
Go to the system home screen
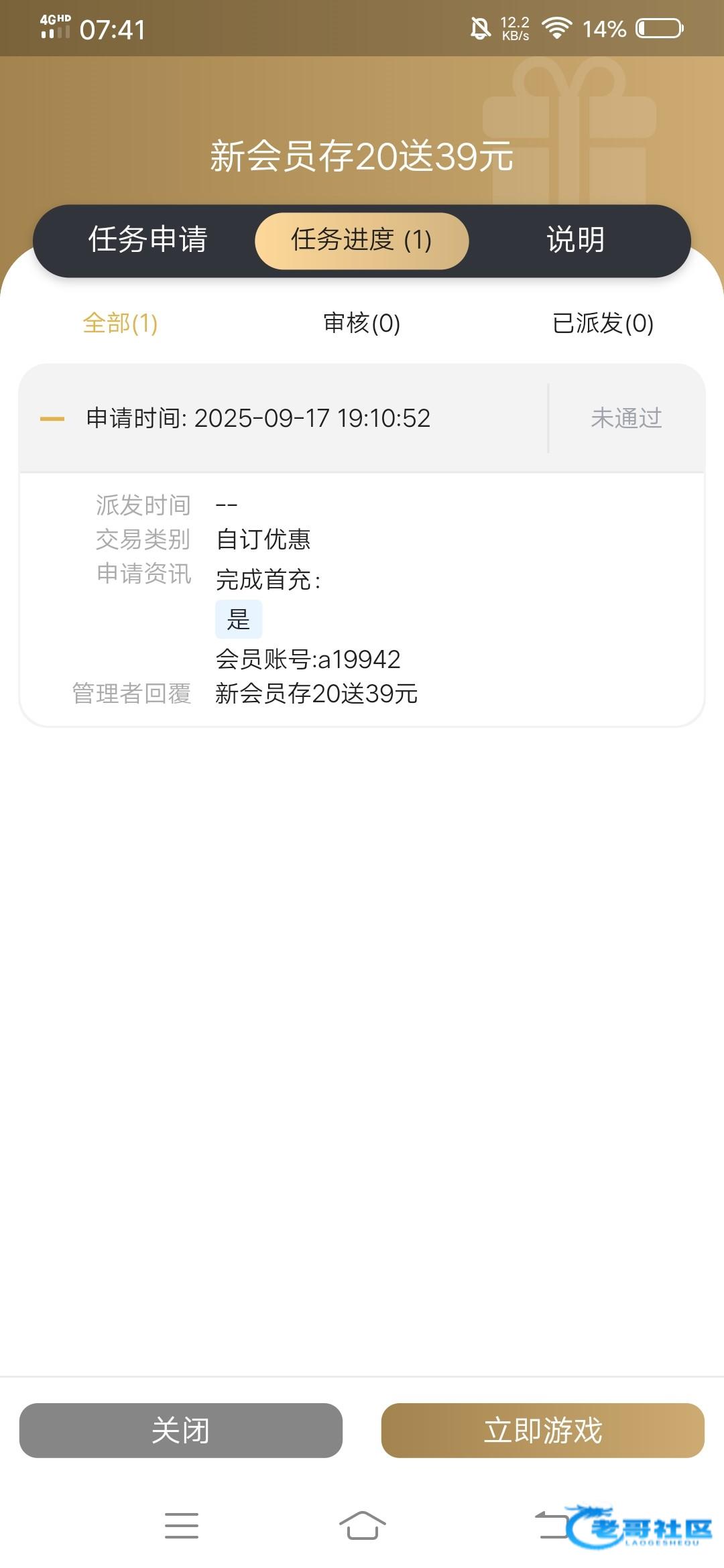pos(362,1526)
